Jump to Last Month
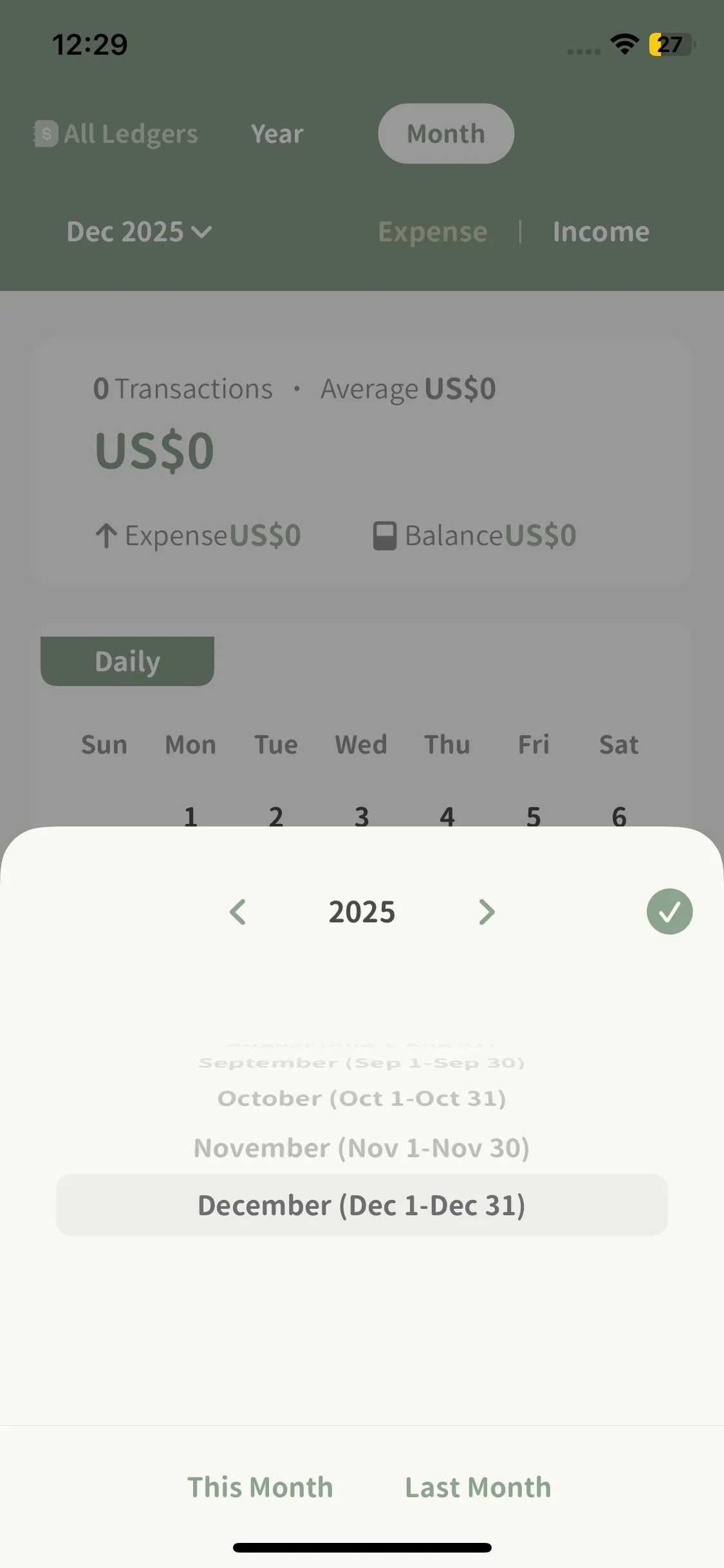Screen dimensions: 724x1568 tap(478, 1488)
